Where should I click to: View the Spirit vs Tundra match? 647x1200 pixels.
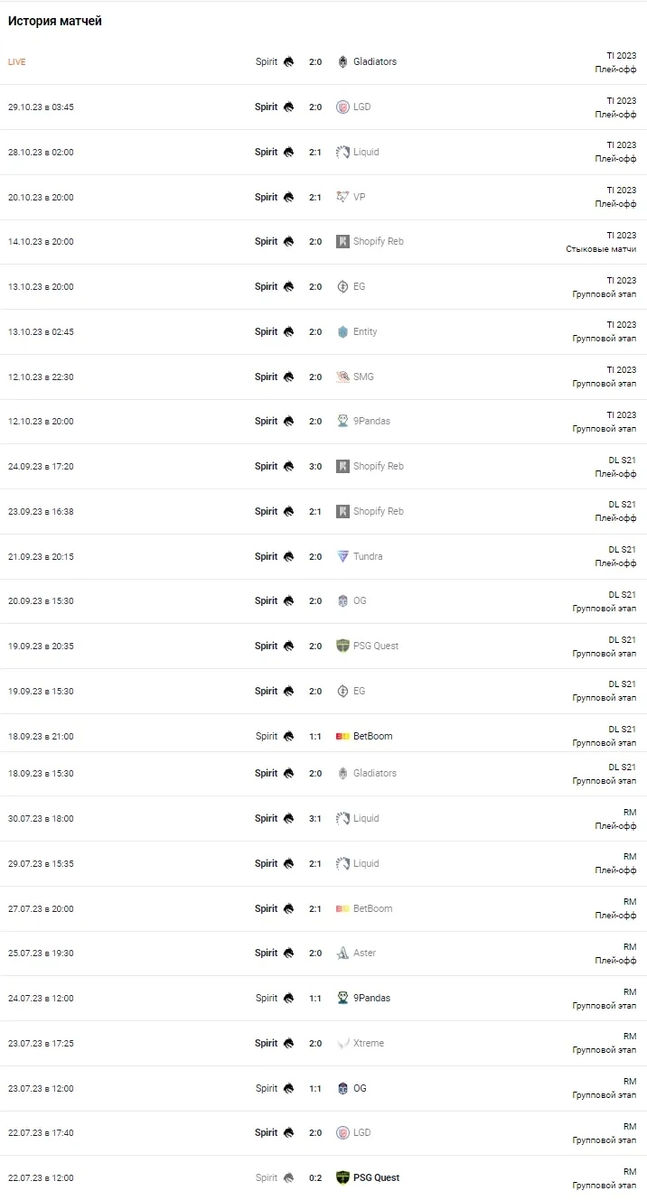(323, 556)
